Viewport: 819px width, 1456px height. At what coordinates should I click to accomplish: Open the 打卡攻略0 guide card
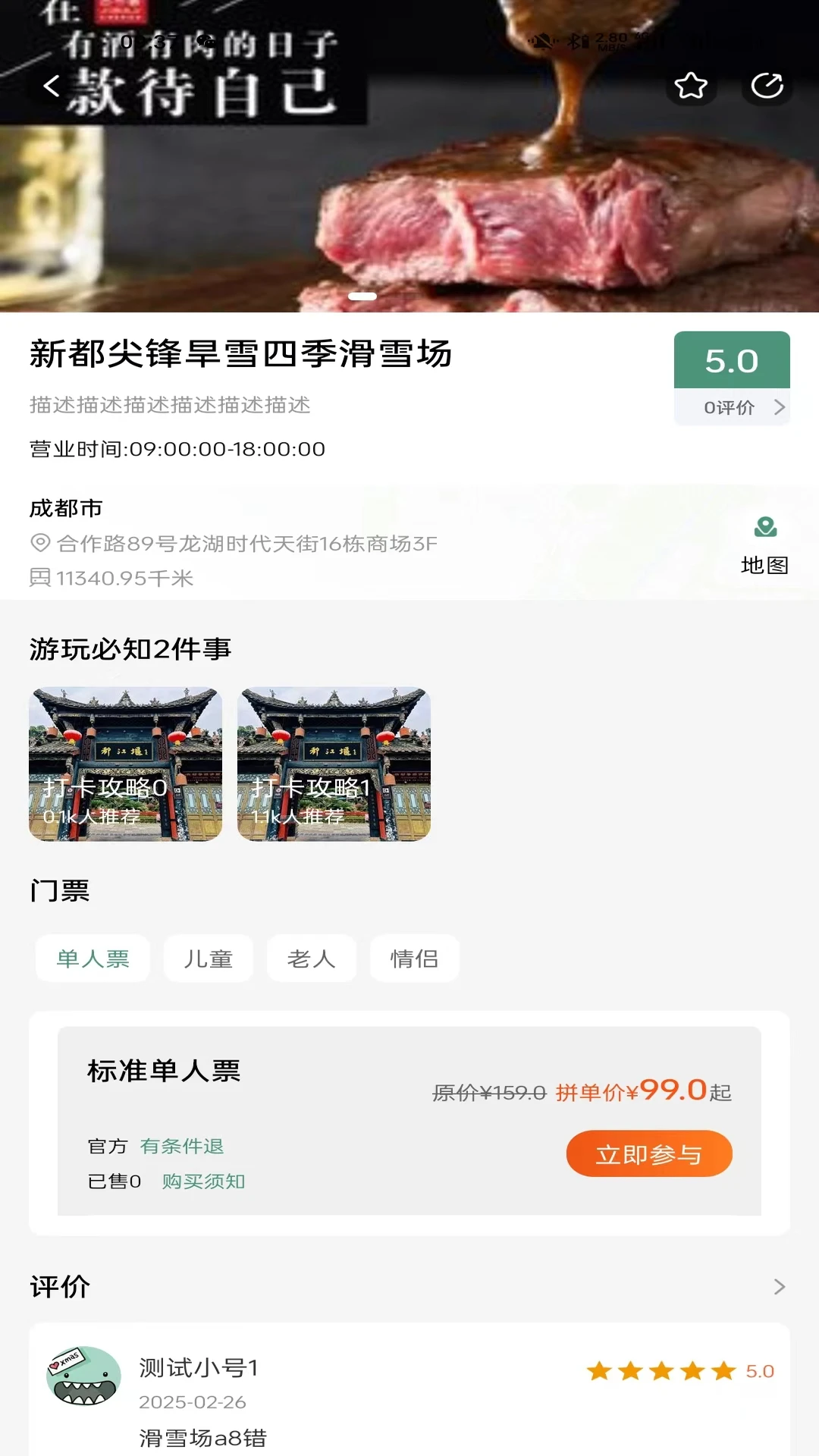click(x=126, y=764)
